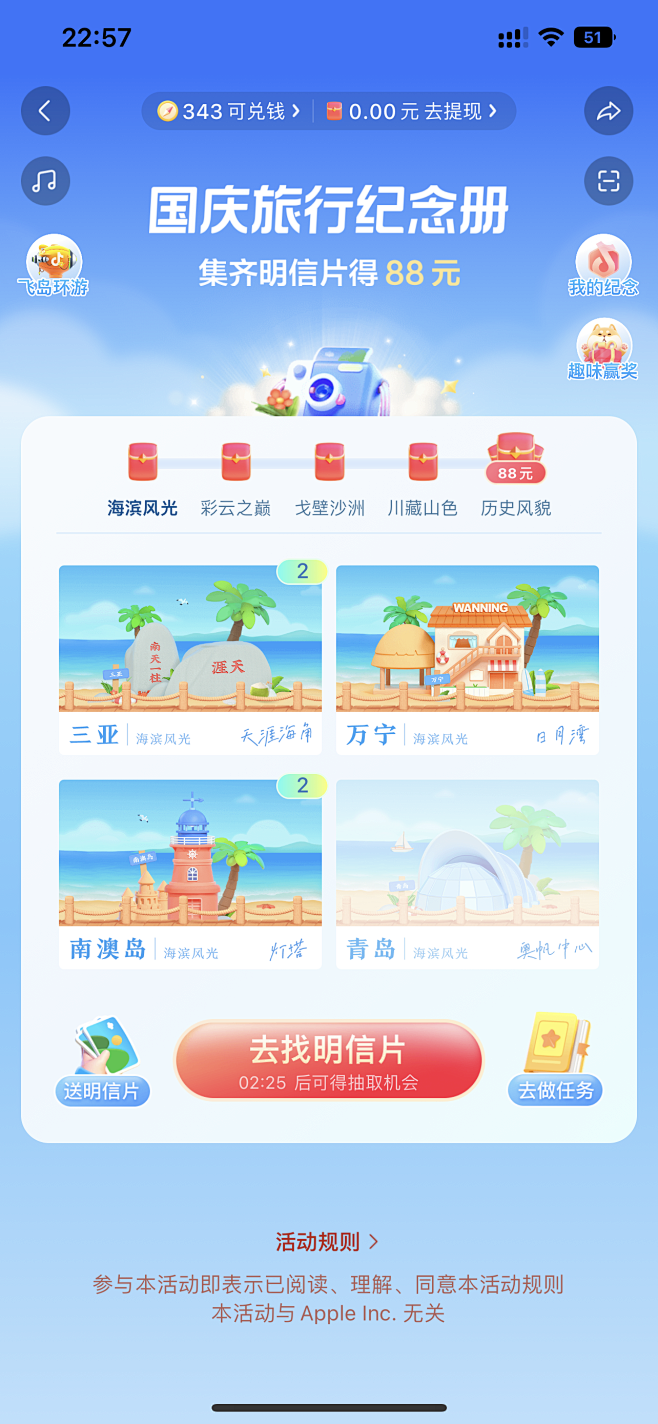658x1424 pixels.
Task: Open the scan icon
Action: tap(608, 181)
